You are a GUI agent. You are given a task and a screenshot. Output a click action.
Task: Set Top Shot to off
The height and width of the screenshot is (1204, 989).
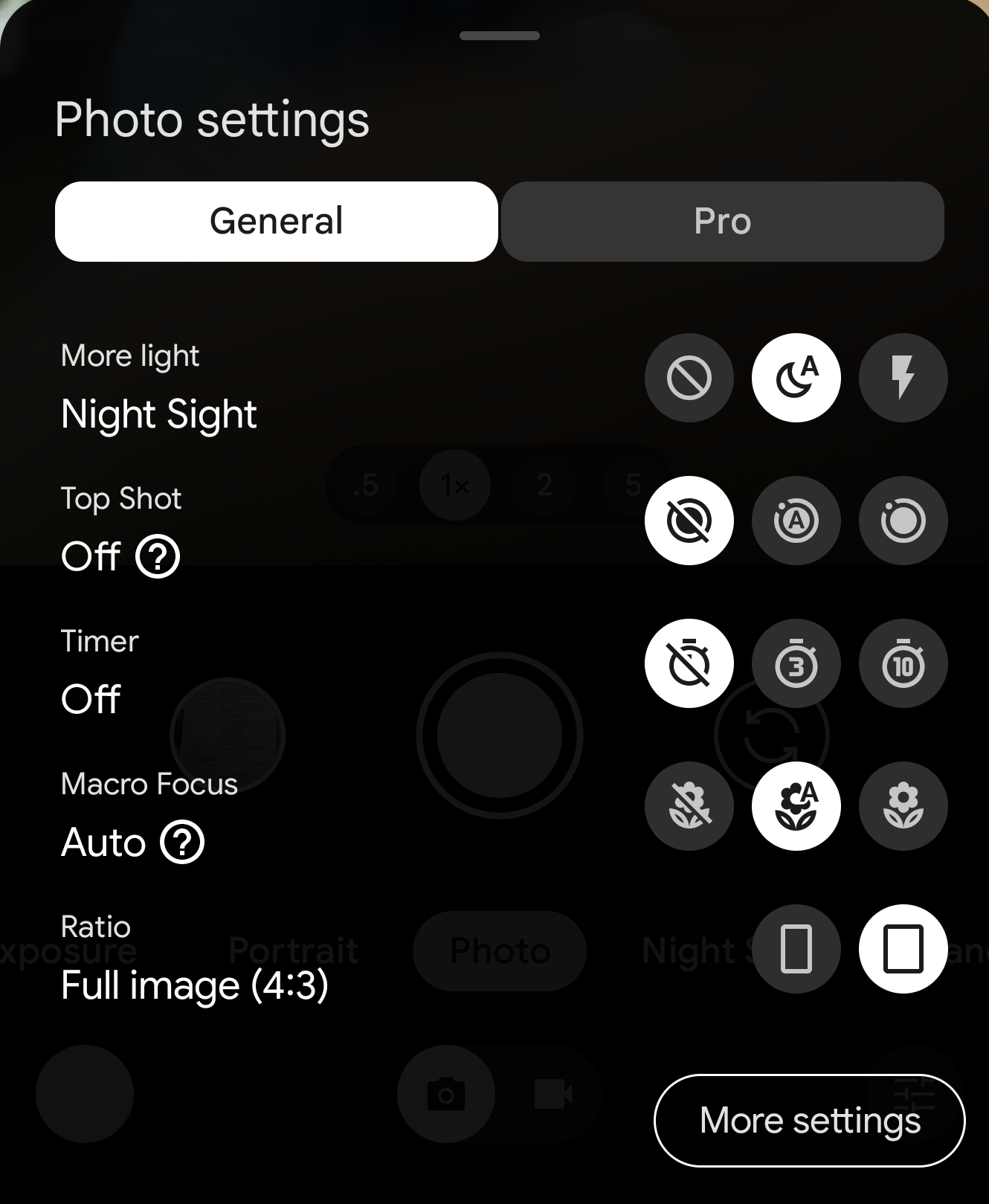point(689,521)
